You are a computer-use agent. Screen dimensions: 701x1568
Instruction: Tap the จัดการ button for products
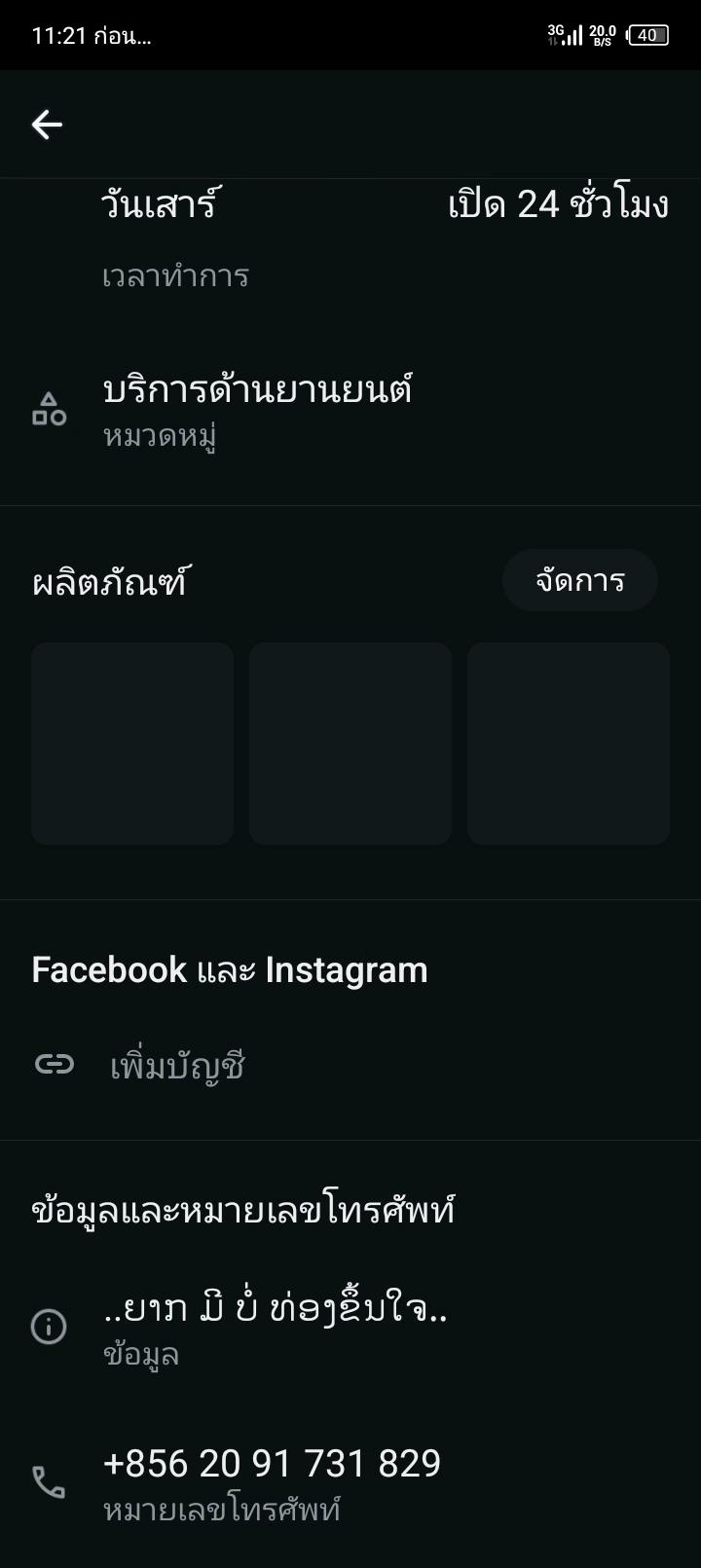580,581
